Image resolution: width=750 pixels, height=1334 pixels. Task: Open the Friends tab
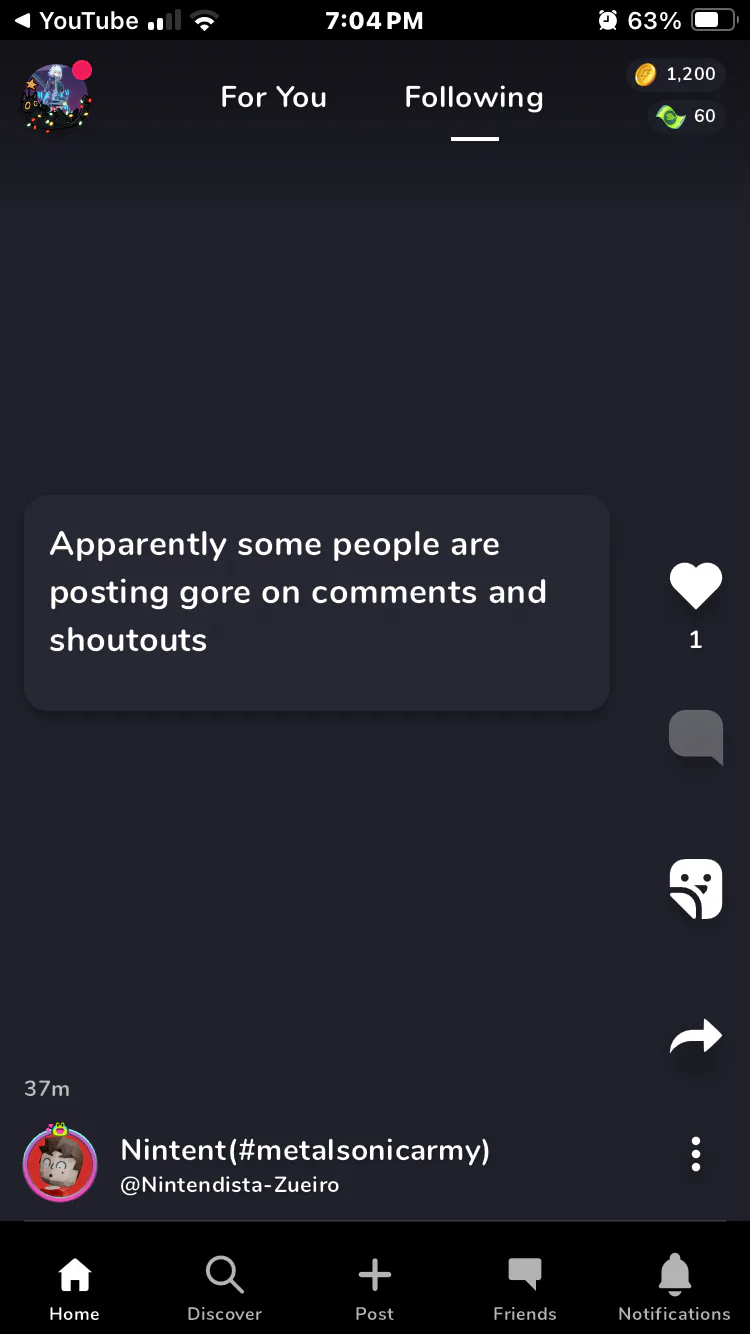[525, 1289]
